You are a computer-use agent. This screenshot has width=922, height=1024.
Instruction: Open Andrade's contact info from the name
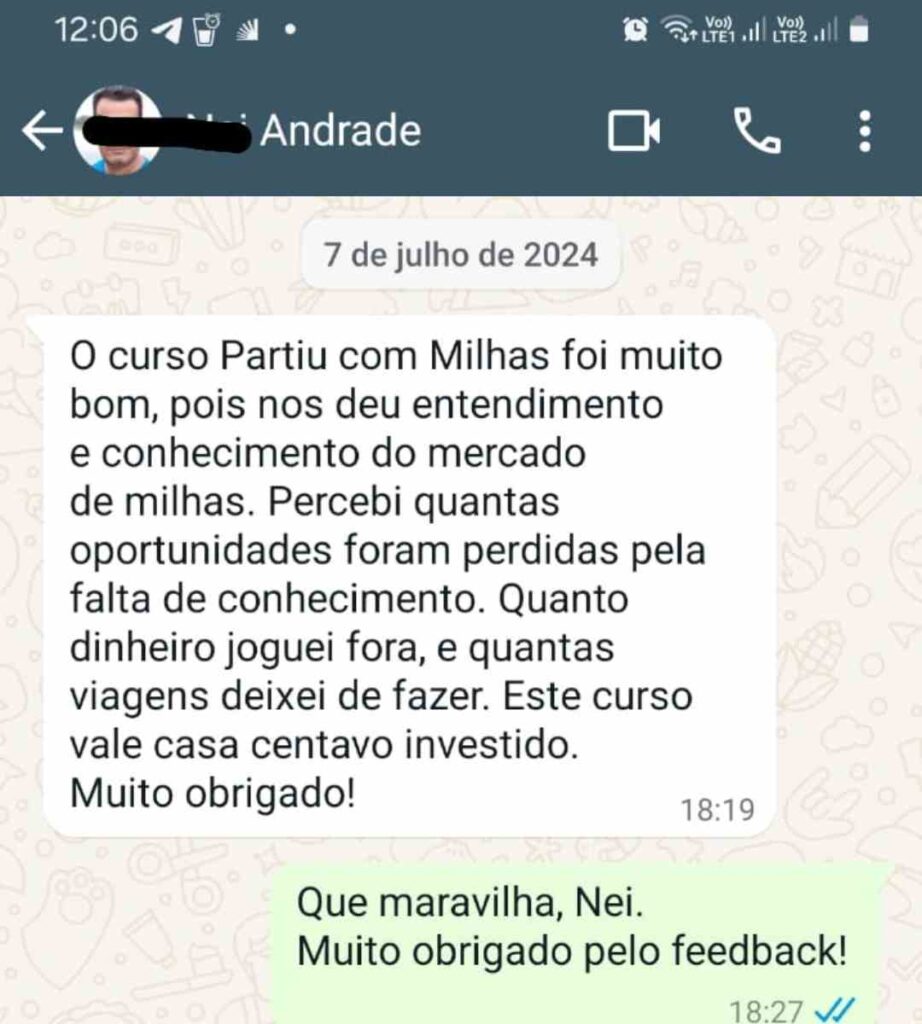(x=340, y=131)
